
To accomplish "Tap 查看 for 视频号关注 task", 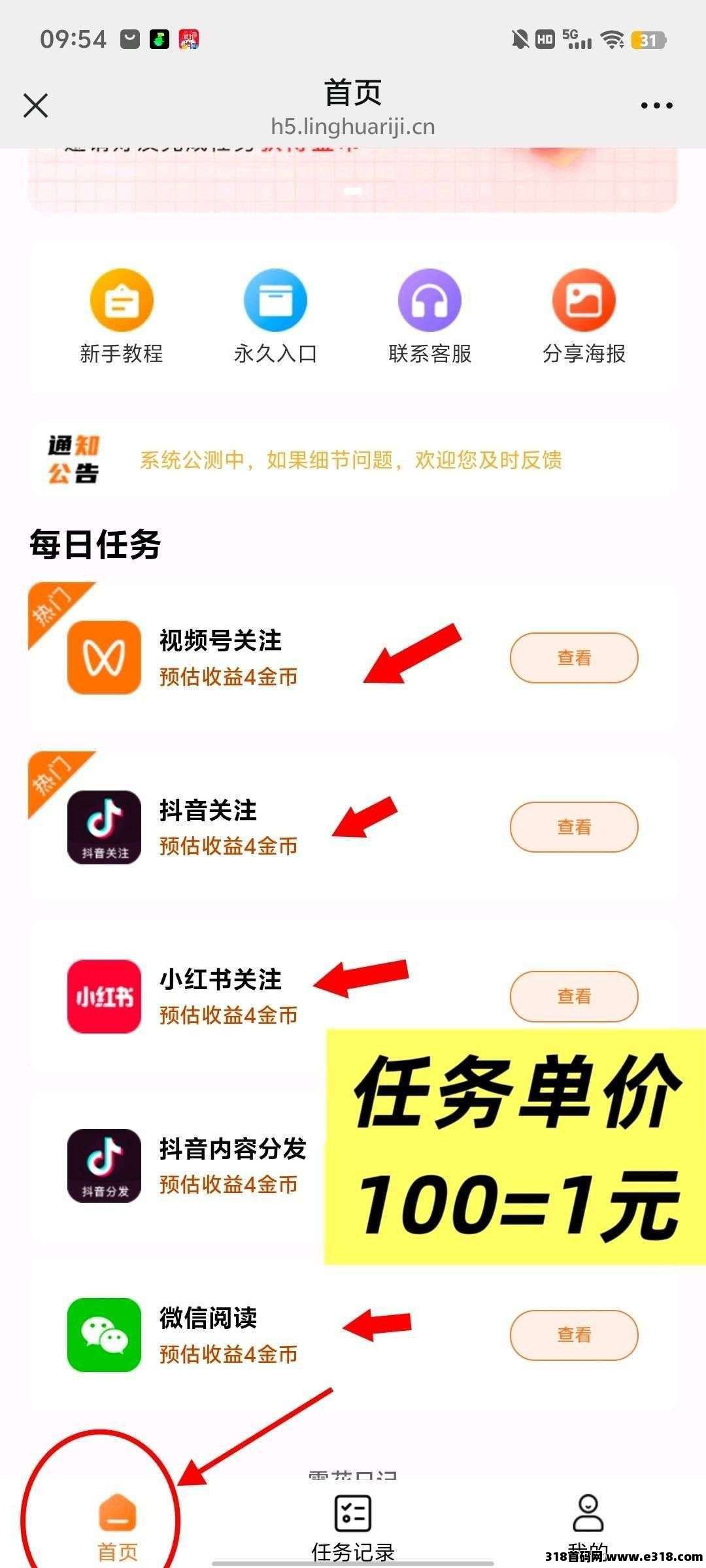I will (573, 658).
